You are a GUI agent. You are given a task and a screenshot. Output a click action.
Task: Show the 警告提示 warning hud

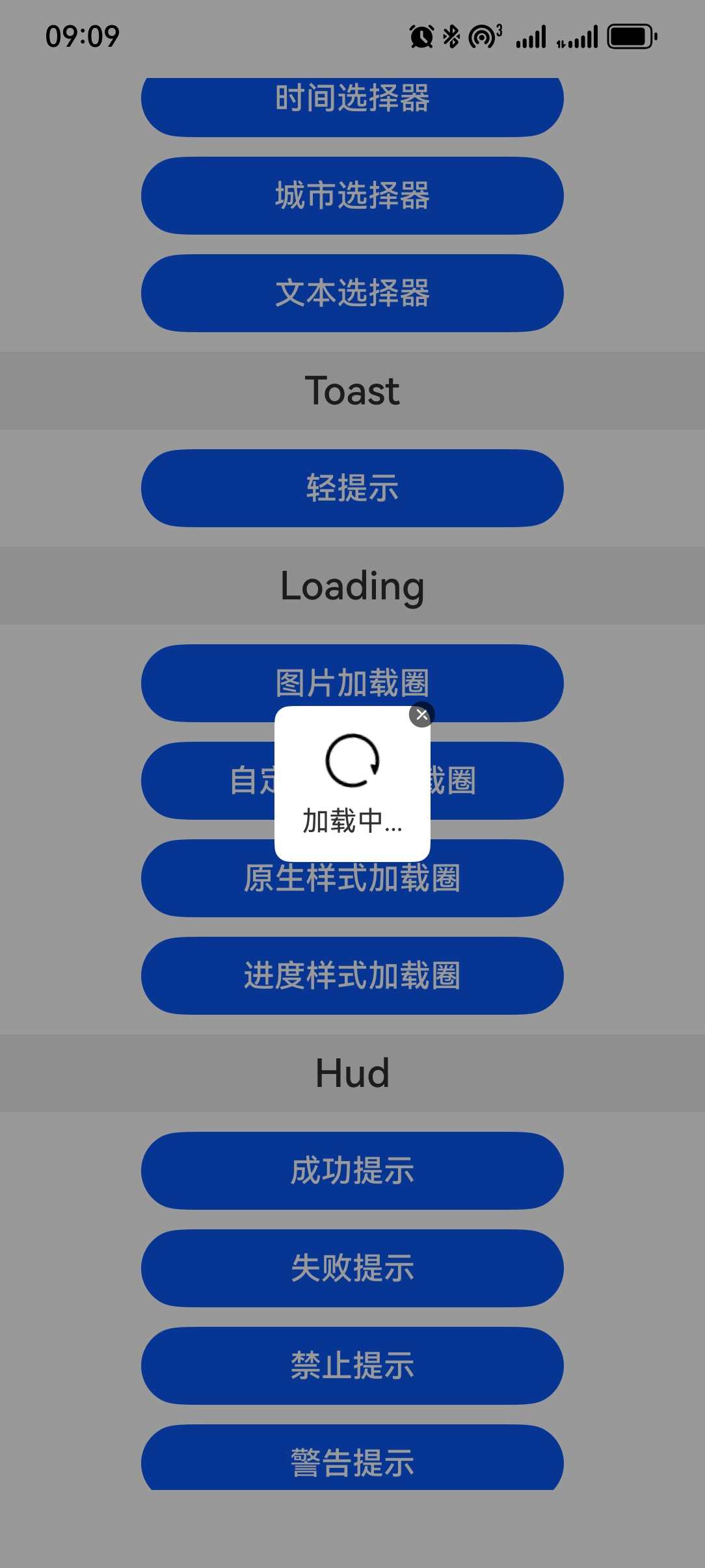352,1463
